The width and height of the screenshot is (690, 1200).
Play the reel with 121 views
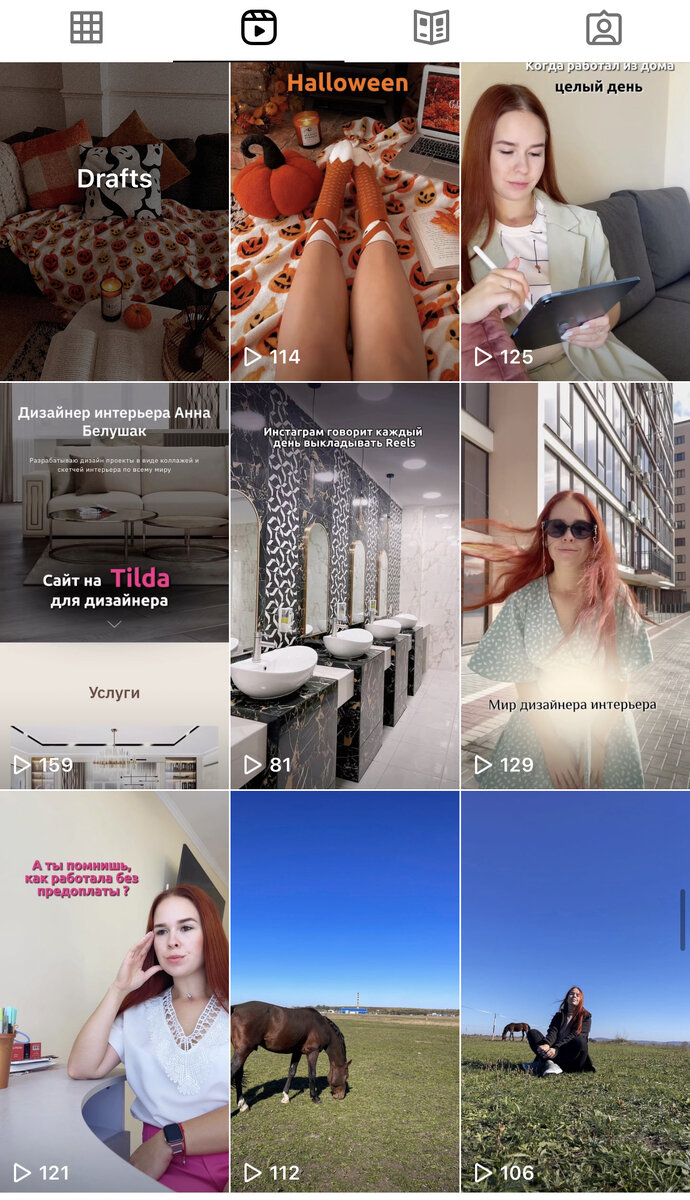click(114, 992)
